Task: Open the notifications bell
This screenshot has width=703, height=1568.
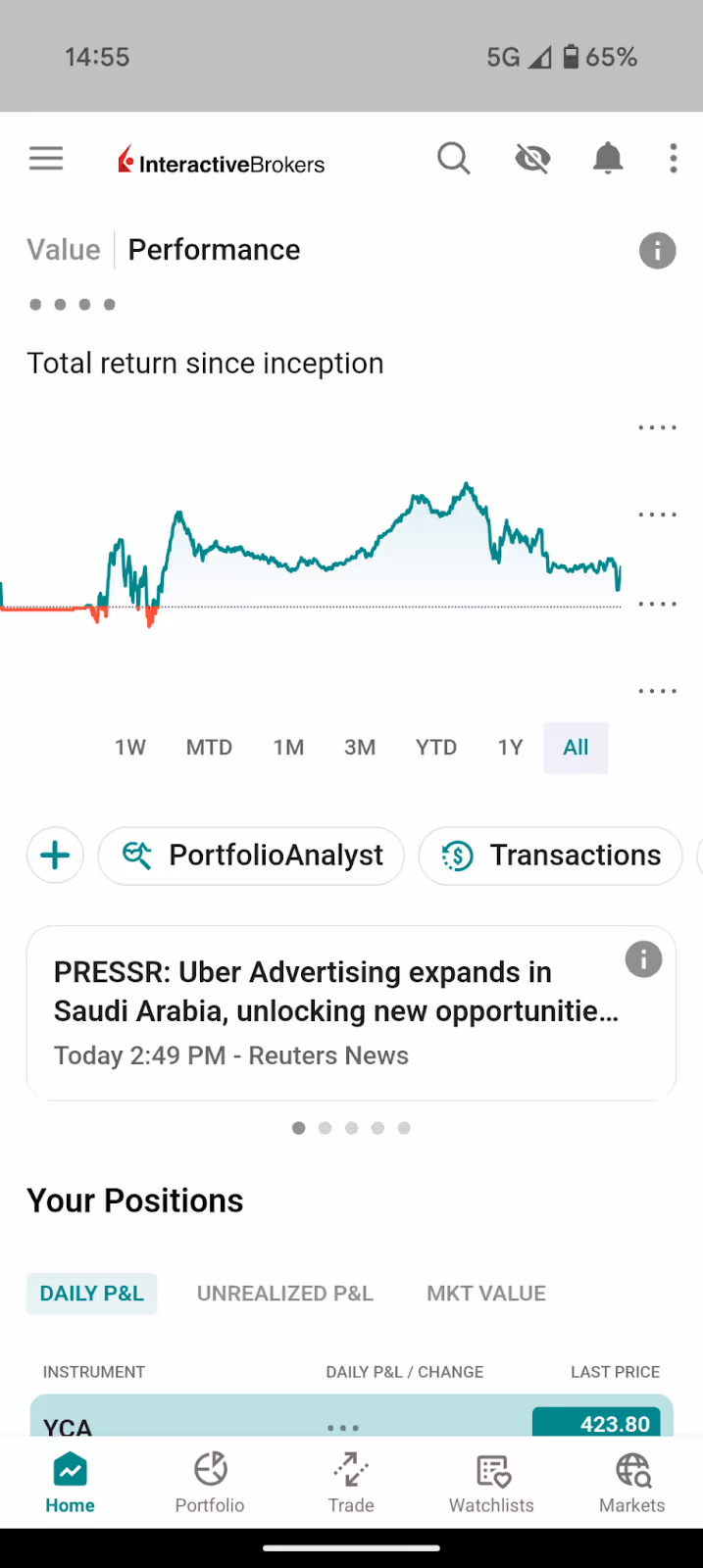Action: tap(608, 159)
